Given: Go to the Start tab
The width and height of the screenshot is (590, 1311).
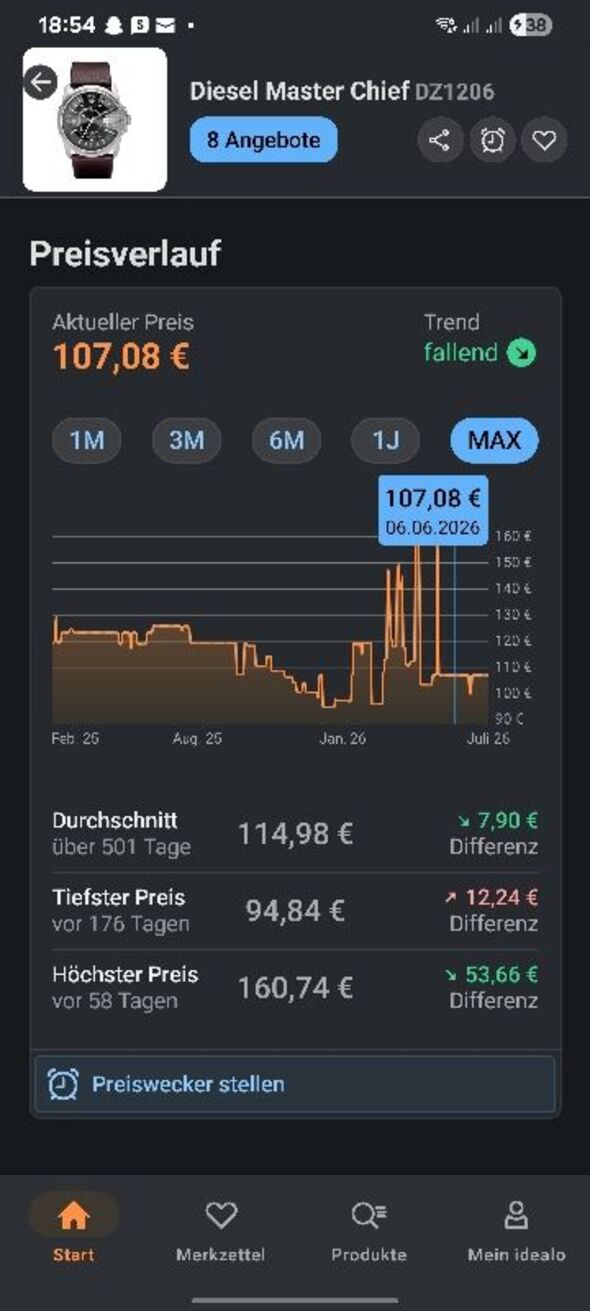Looking at the screenshot, I should click(x=74, y=1230).
